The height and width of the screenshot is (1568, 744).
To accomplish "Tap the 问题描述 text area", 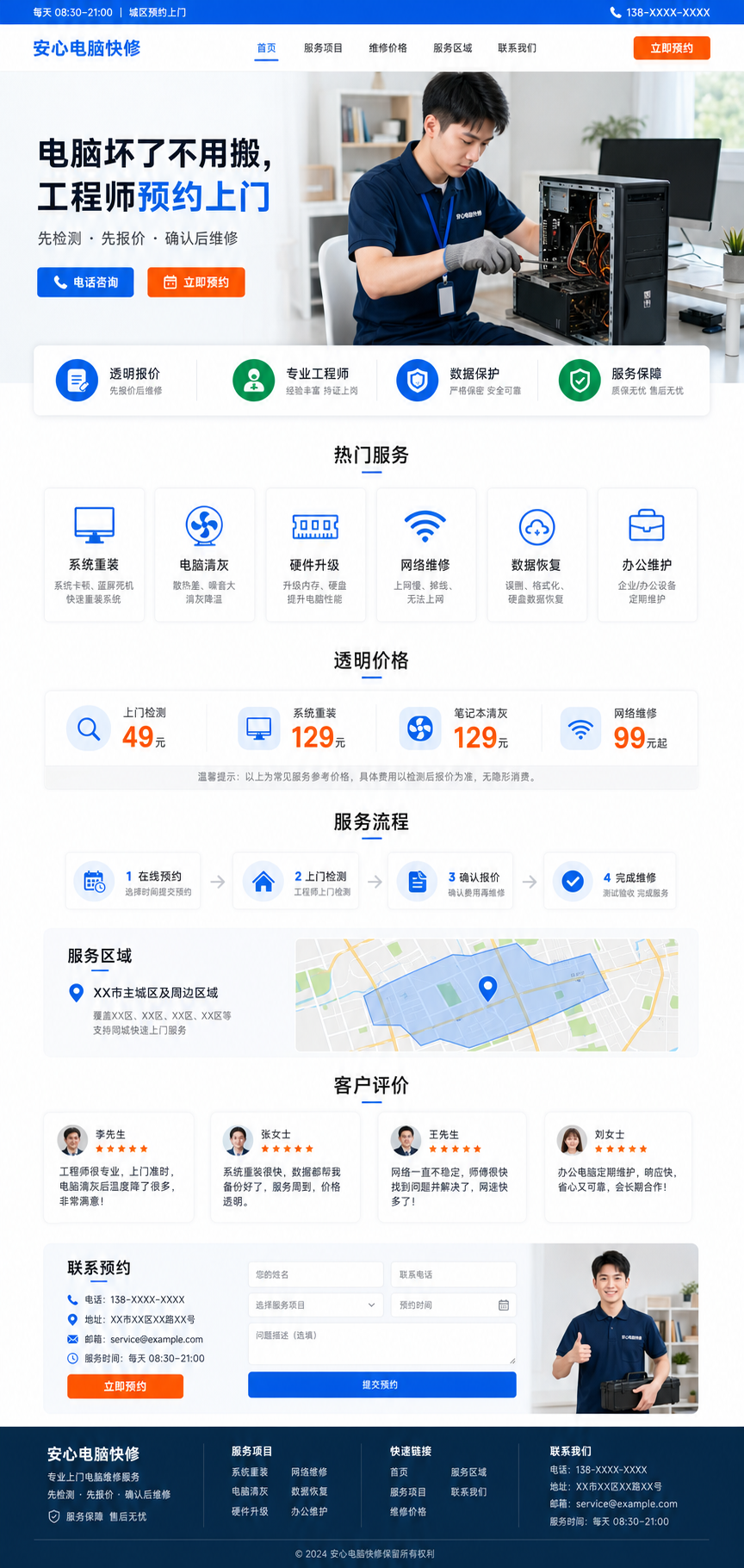I will click(x=382, y=1344).
